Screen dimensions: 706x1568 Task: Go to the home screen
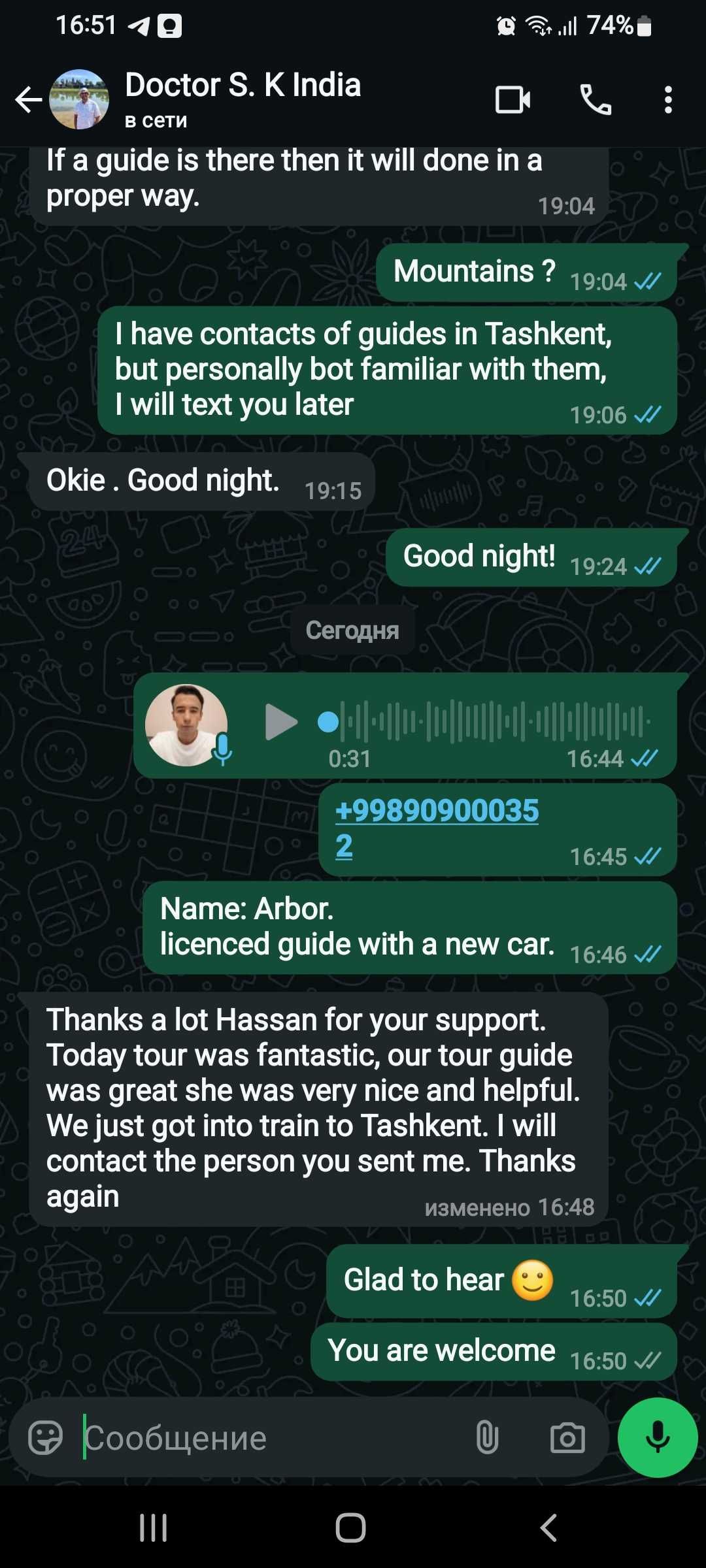click(351, 1528)
